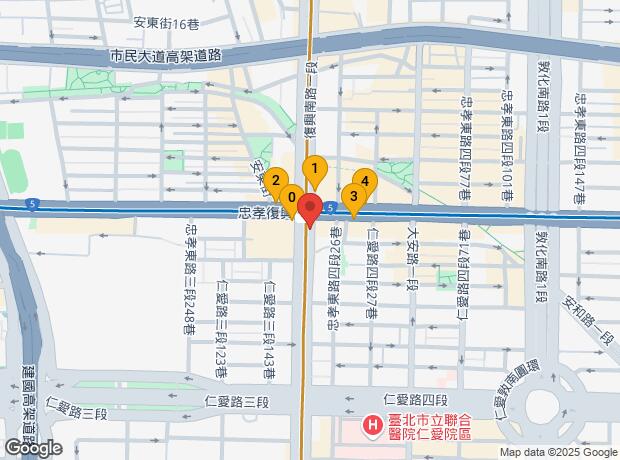Tap the map marker numbered 1
620x460 pixels.
click(x=315, y=170)
